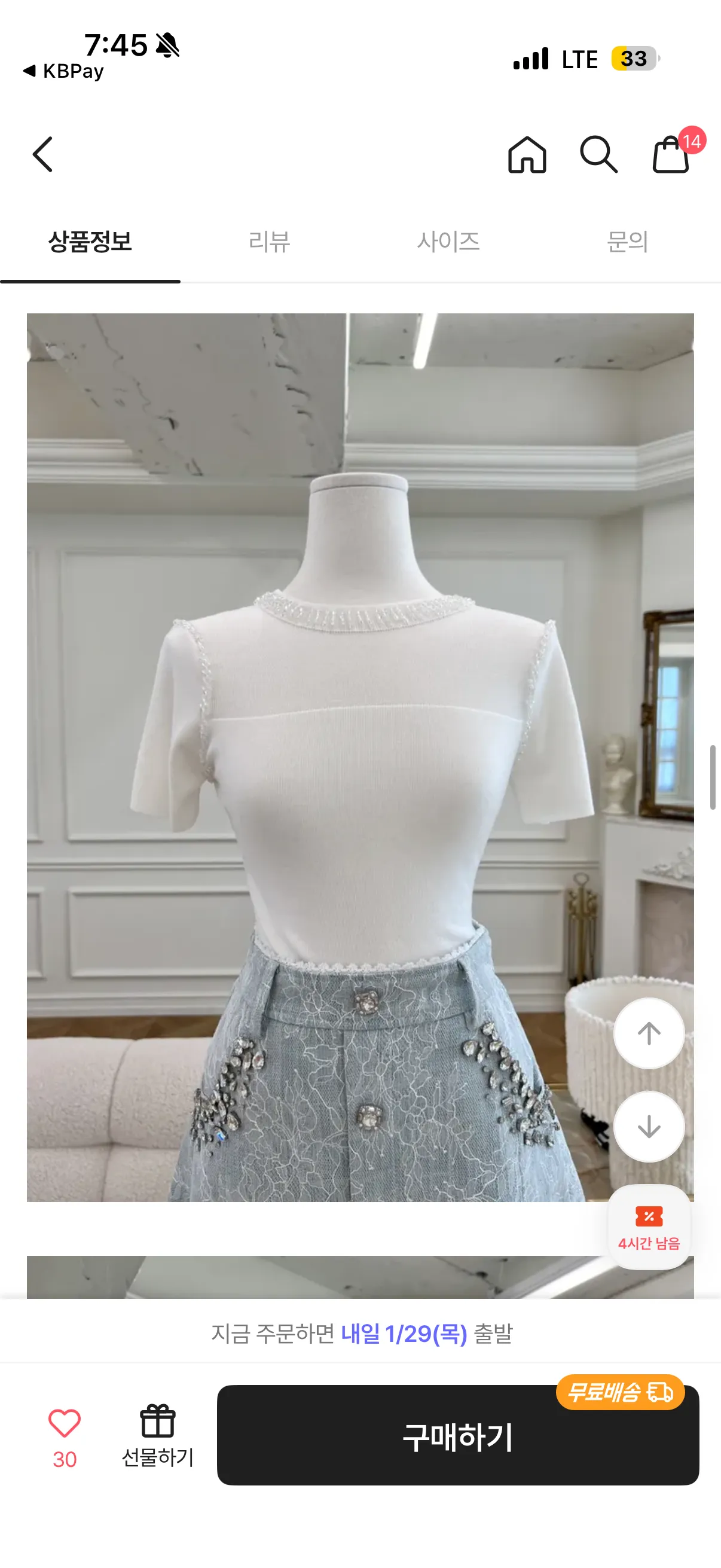This screenshot has height=1568, width=721.
Task: Open search from the magnifier icon
Action: coord(598,155)
